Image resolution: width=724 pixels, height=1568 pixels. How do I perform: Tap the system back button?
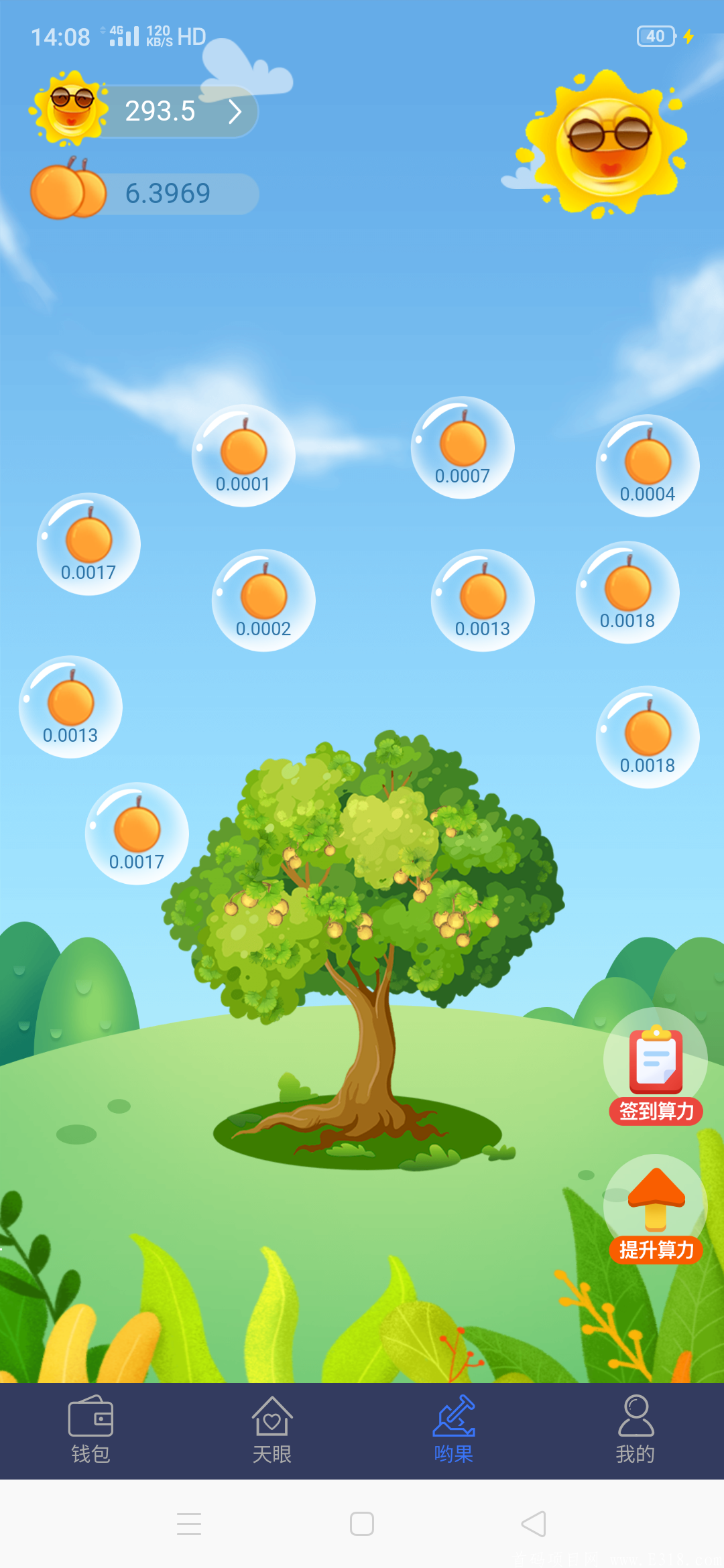[x=534, y=1524]
